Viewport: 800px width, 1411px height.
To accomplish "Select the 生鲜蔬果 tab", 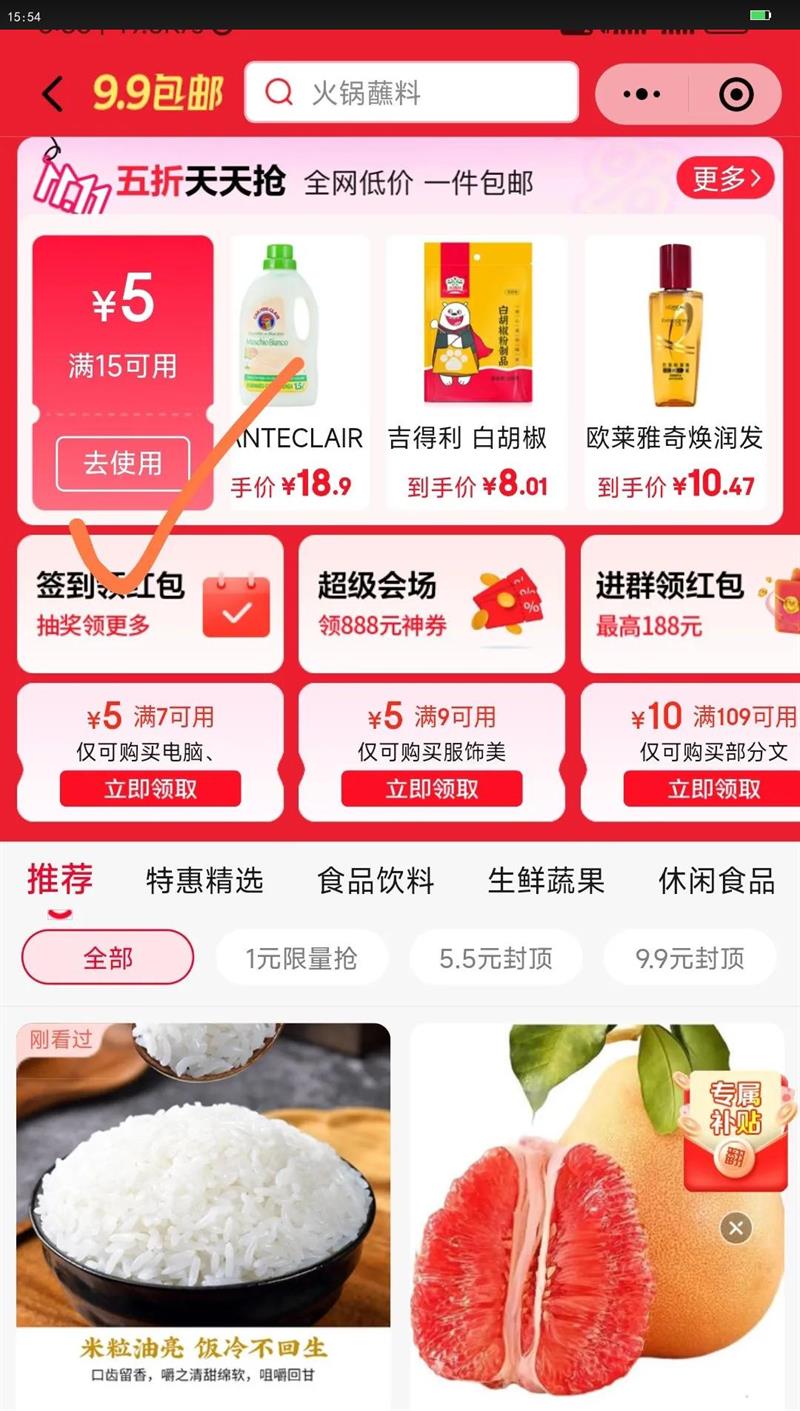I will (546, 880).
